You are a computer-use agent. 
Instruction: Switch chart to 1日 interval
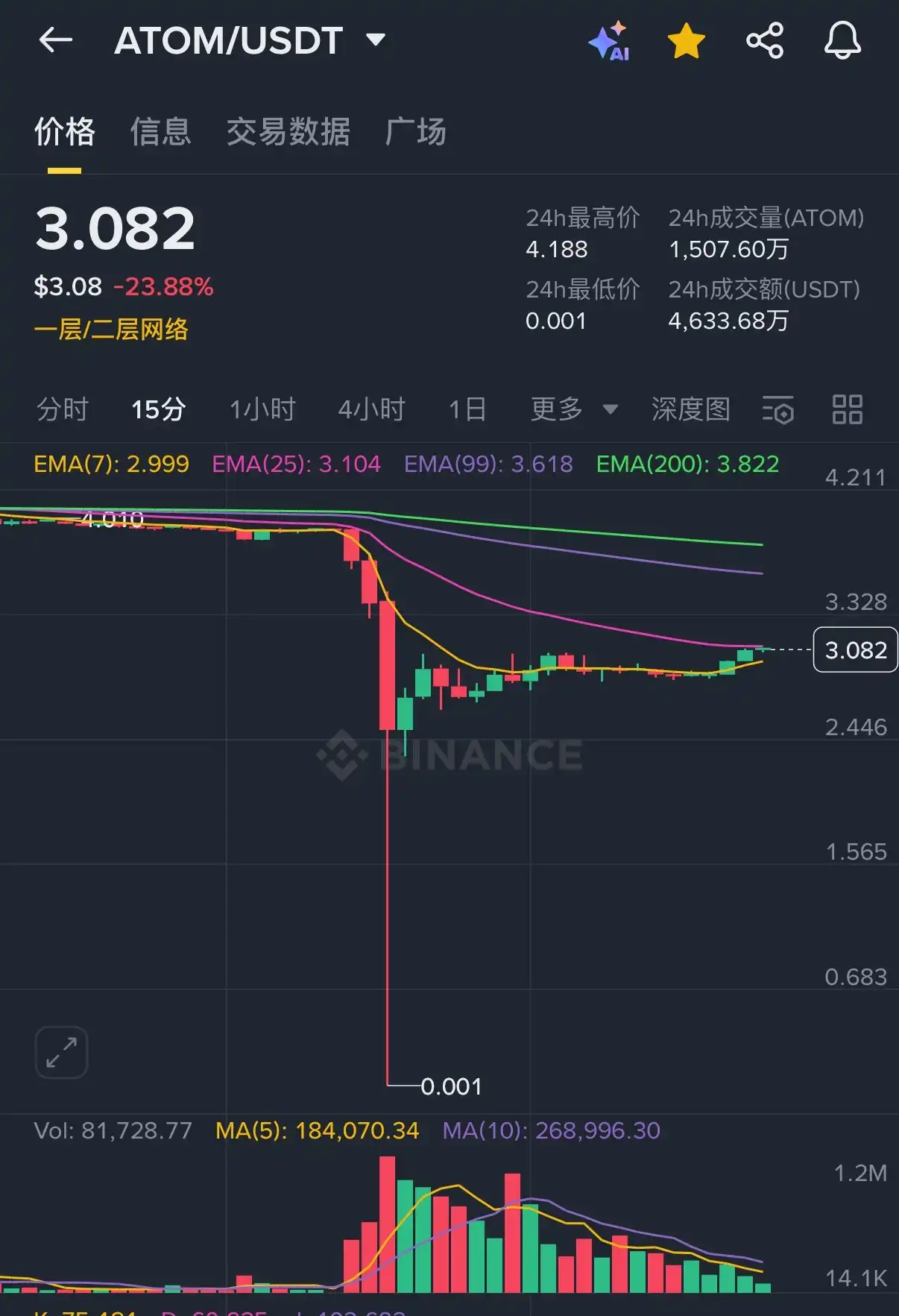(x=467, y=409)
